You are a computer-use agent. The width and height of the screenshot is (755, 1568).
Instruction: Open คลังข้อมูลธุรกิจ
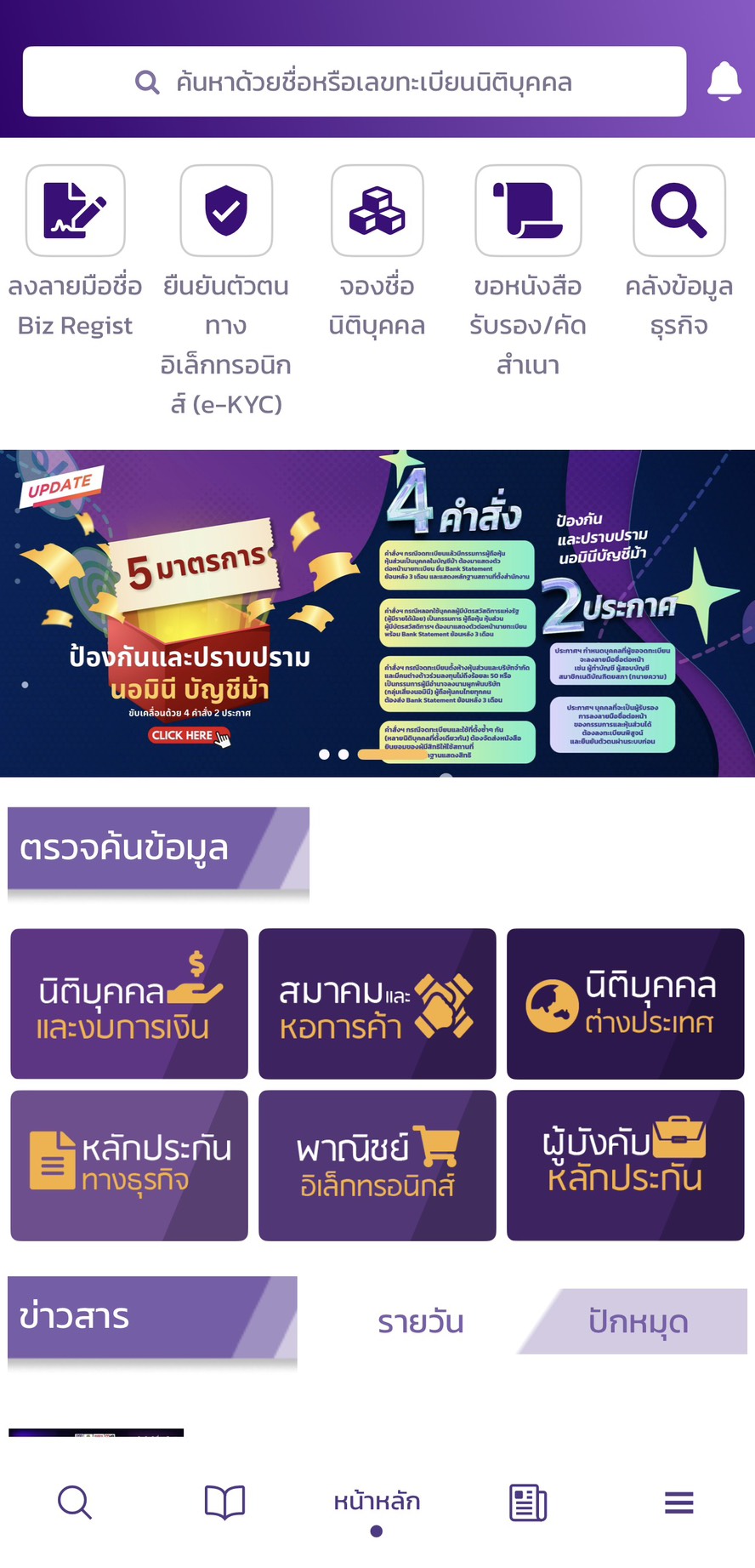(678, 211)
